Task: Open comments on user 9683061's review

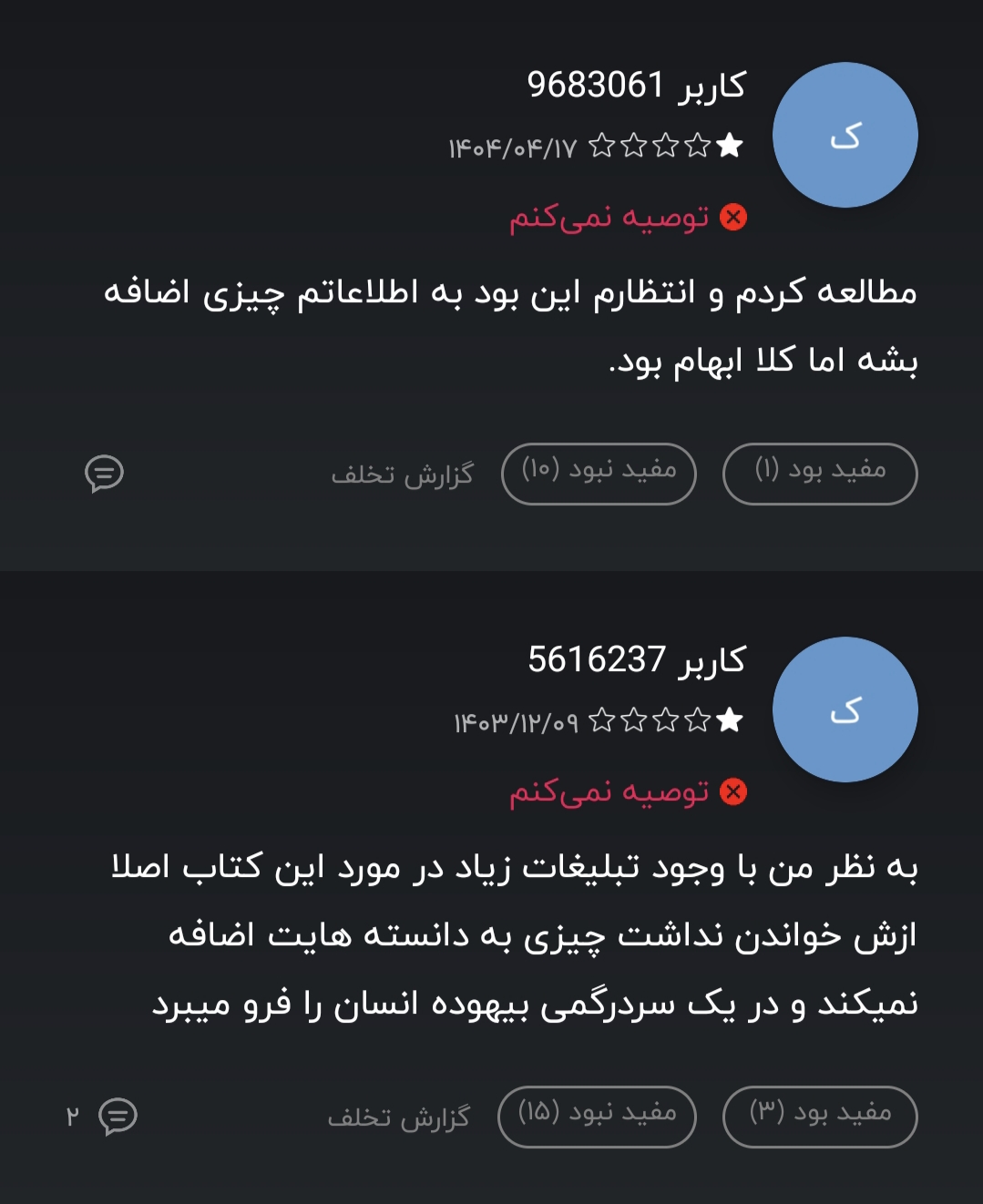Action: click(104, 474)
